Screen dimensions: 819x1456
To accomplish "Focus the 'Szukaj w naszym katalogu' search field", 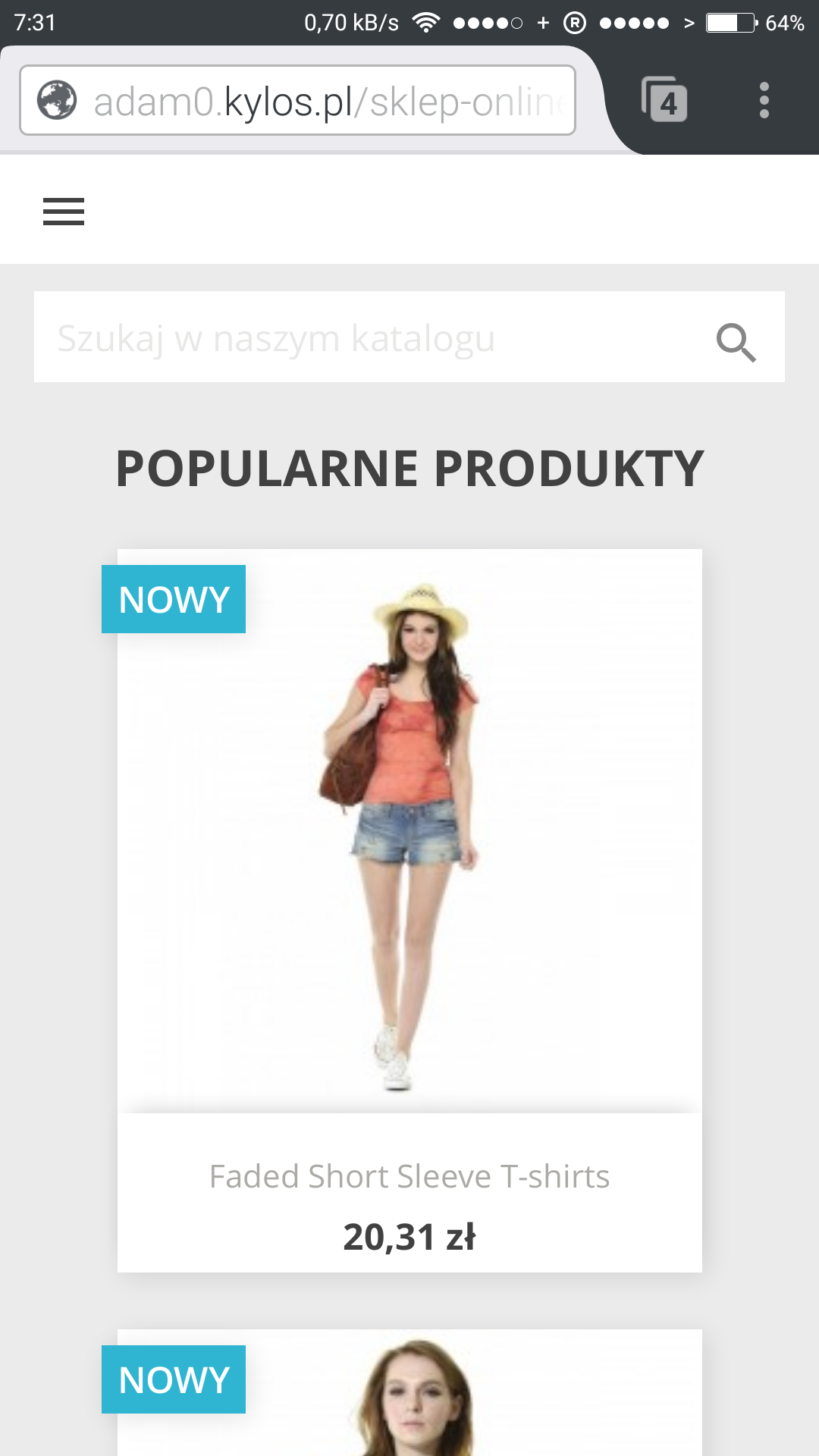I will point(364,337).
